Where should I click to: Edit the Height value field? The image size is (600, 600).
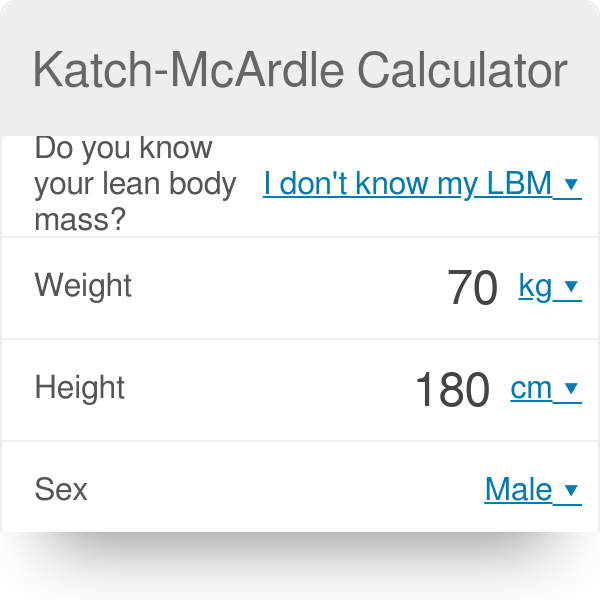452,389
